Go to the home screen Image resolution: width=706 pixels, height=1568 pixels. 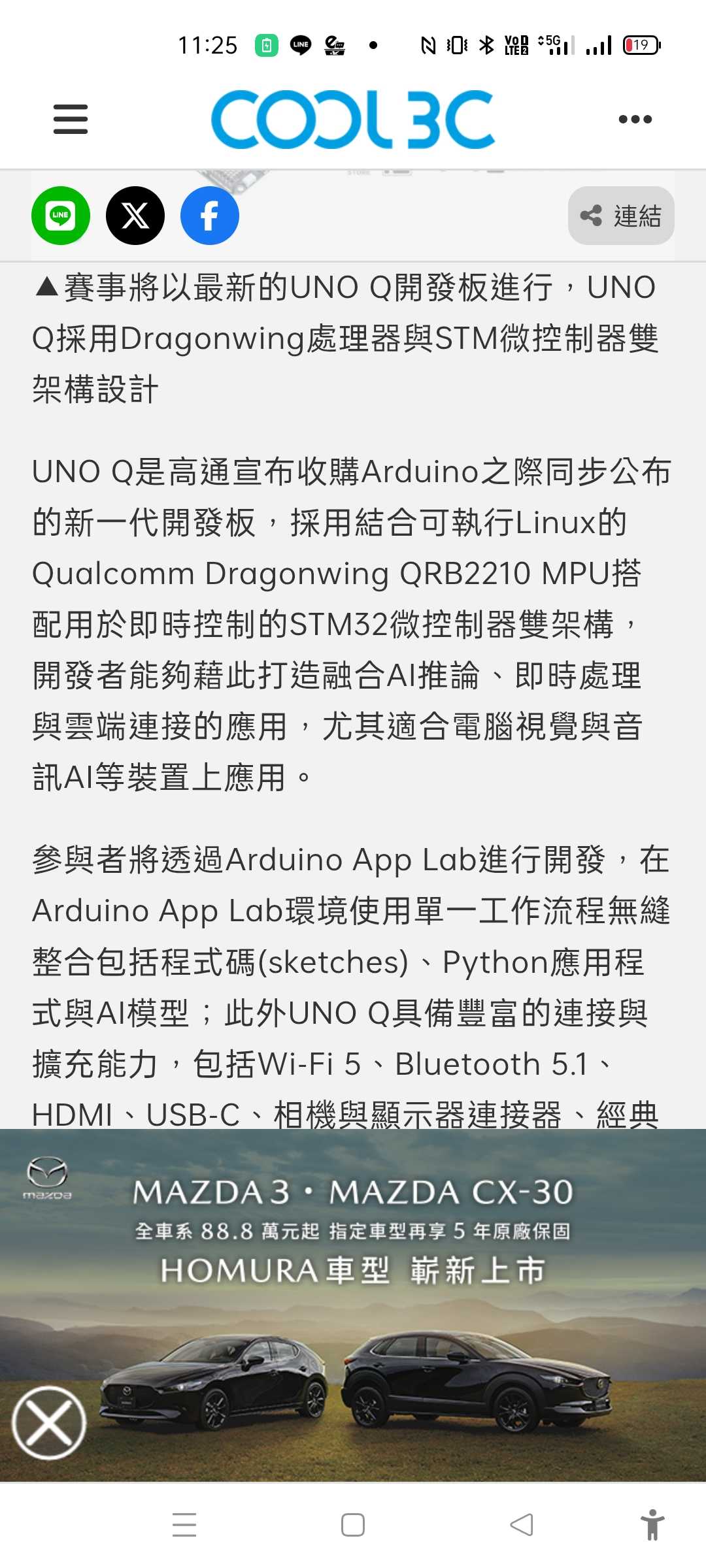point(353,1525)
